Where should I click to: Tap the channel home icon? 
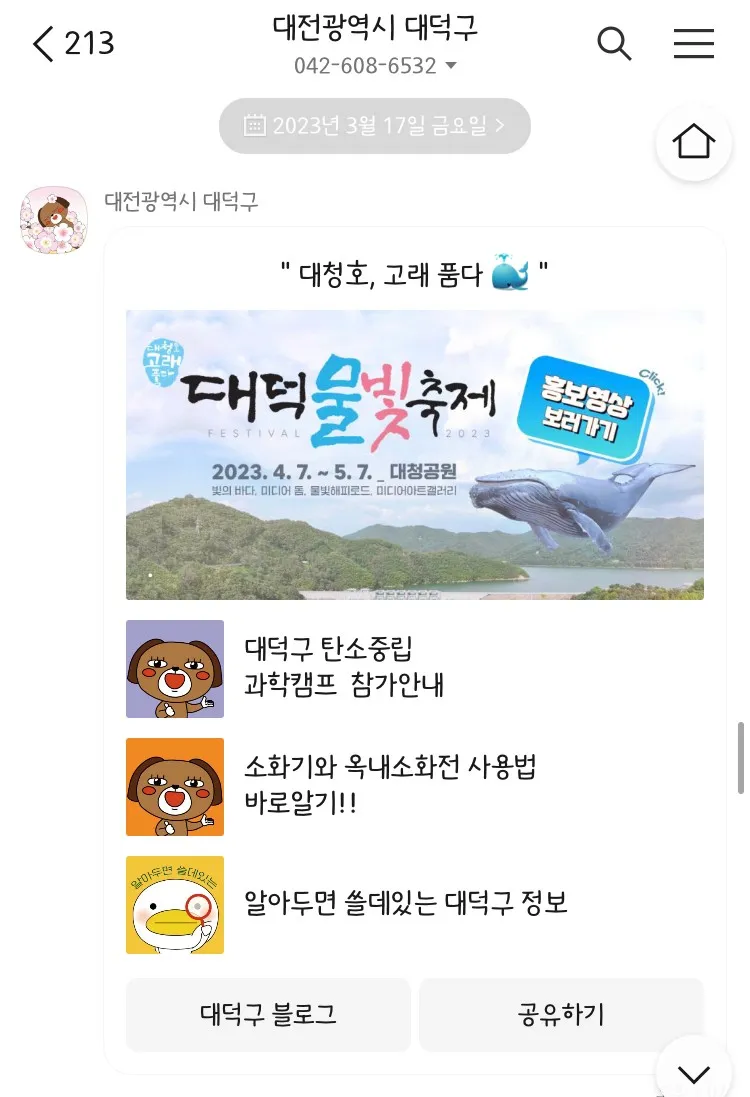[693, 141]
